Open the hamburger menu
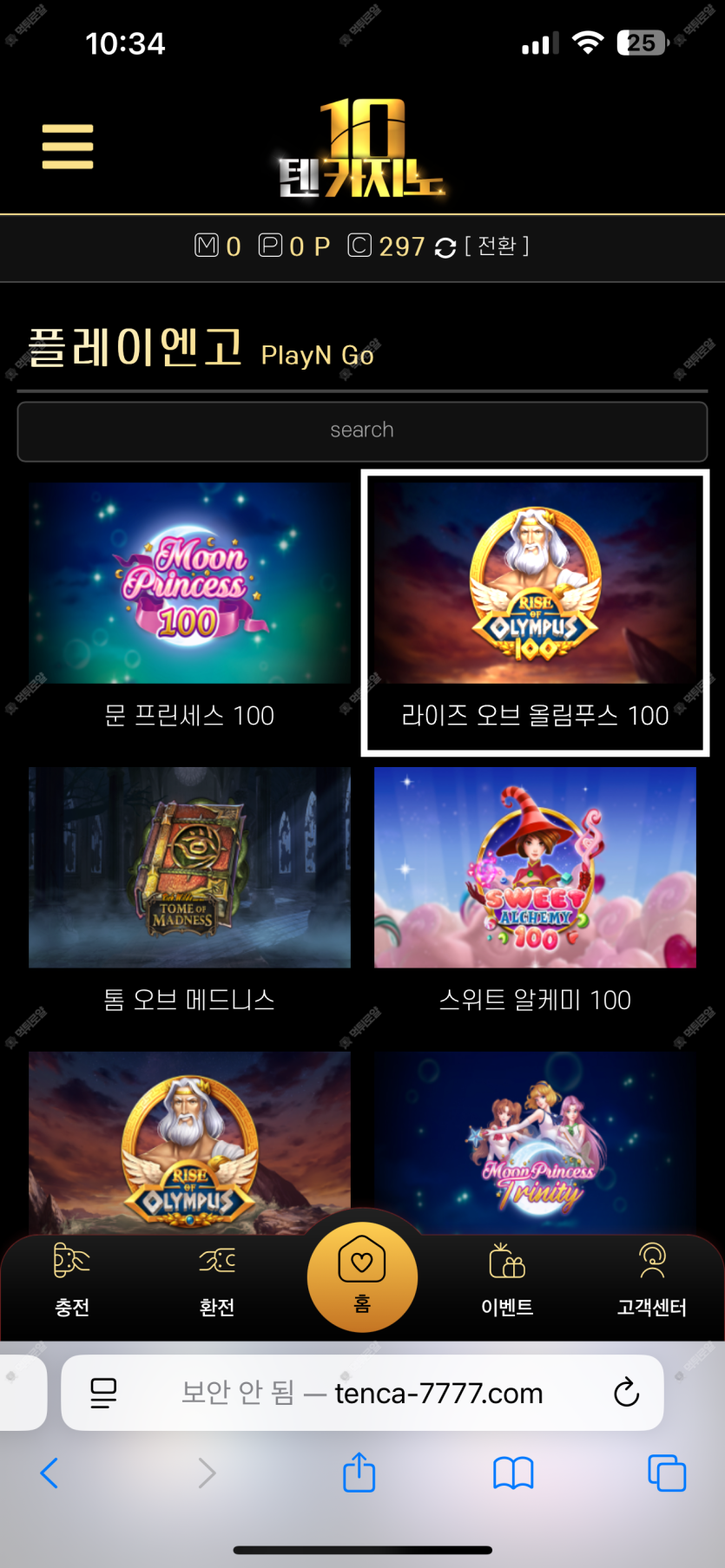Screen dimensions: 725x1568 point(68,147)
